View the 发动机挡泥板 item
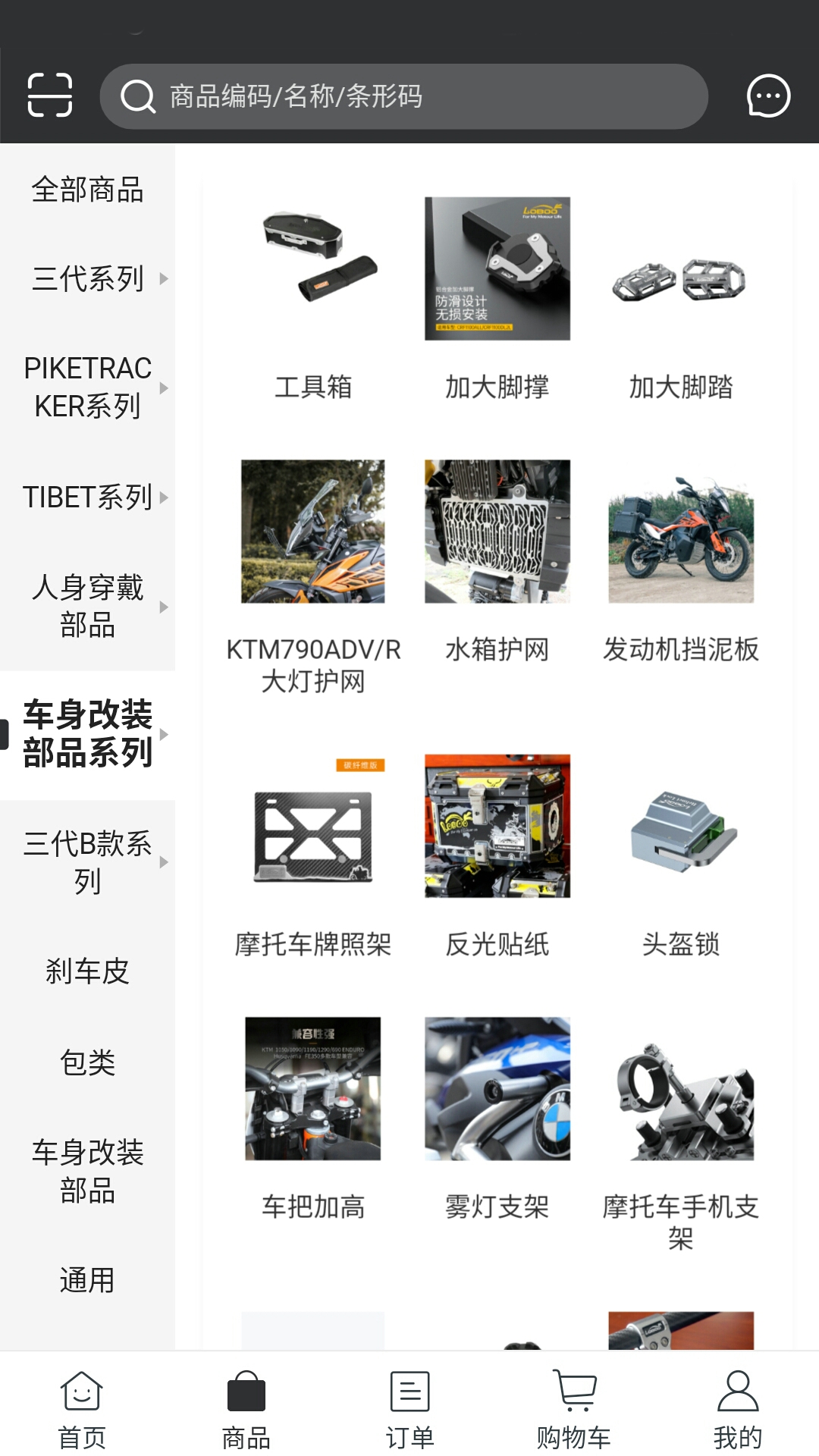 (680, 557)
